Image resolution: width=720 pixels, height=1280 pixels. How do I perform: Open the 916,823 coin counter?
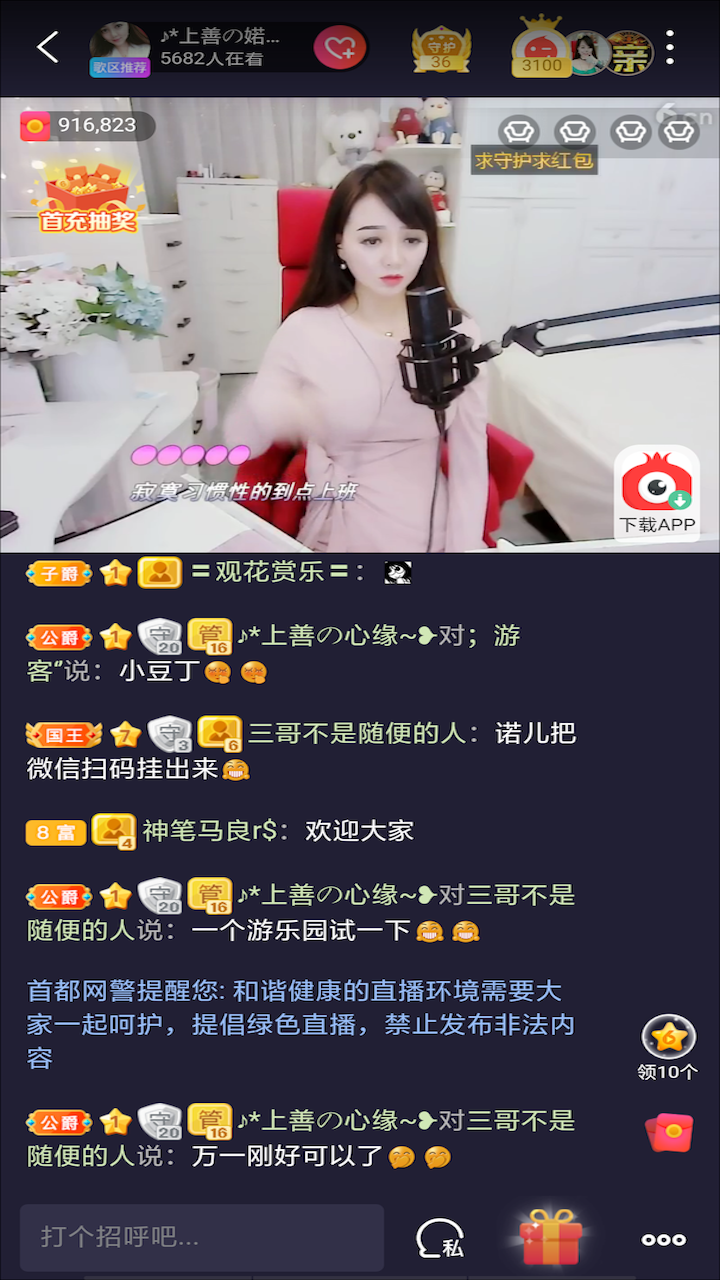tap(86, 125)
